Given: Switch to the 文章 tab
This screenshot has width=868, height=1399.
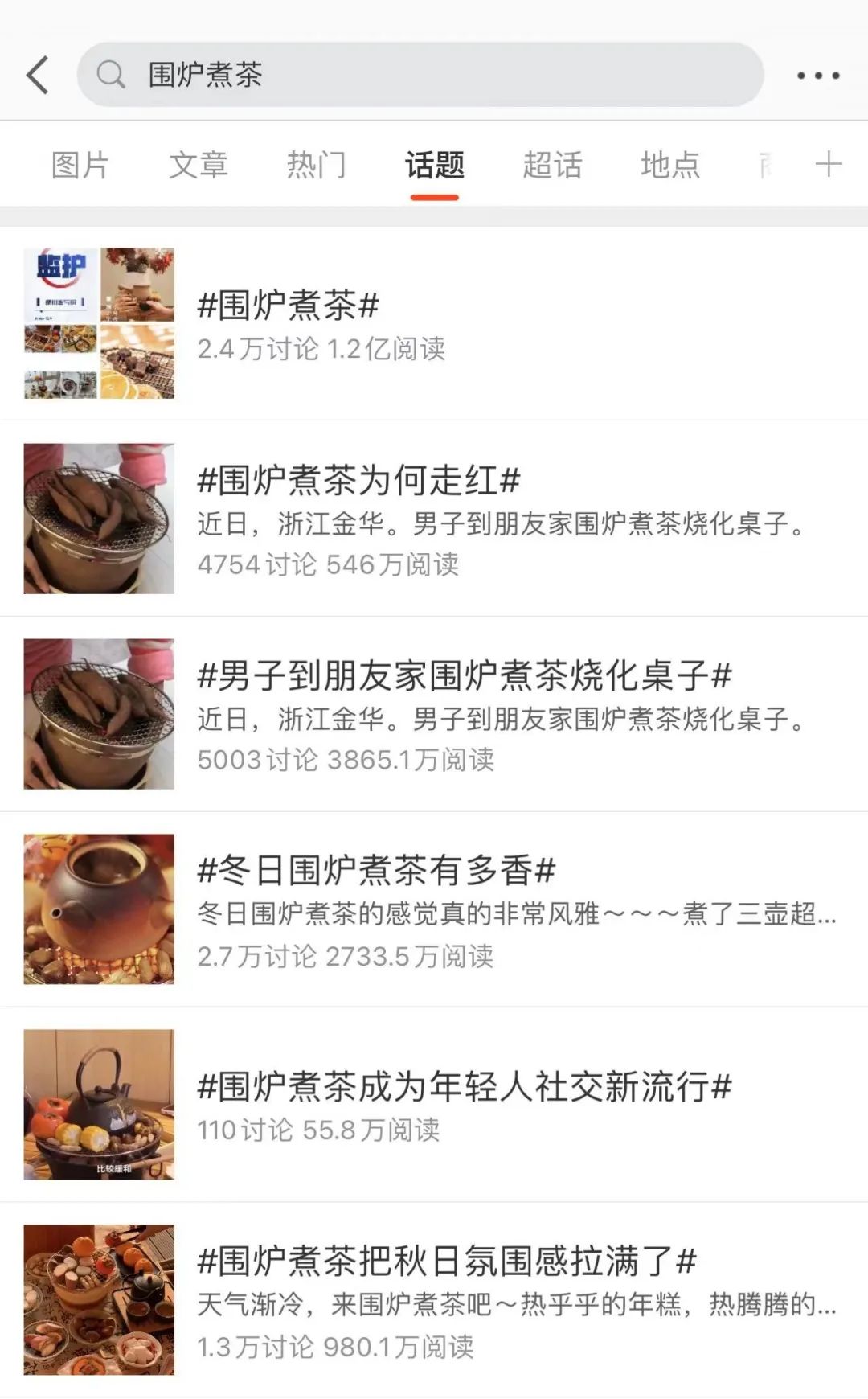Looking at the screenshot, I should pyautogui.click(x=199, y=166).
